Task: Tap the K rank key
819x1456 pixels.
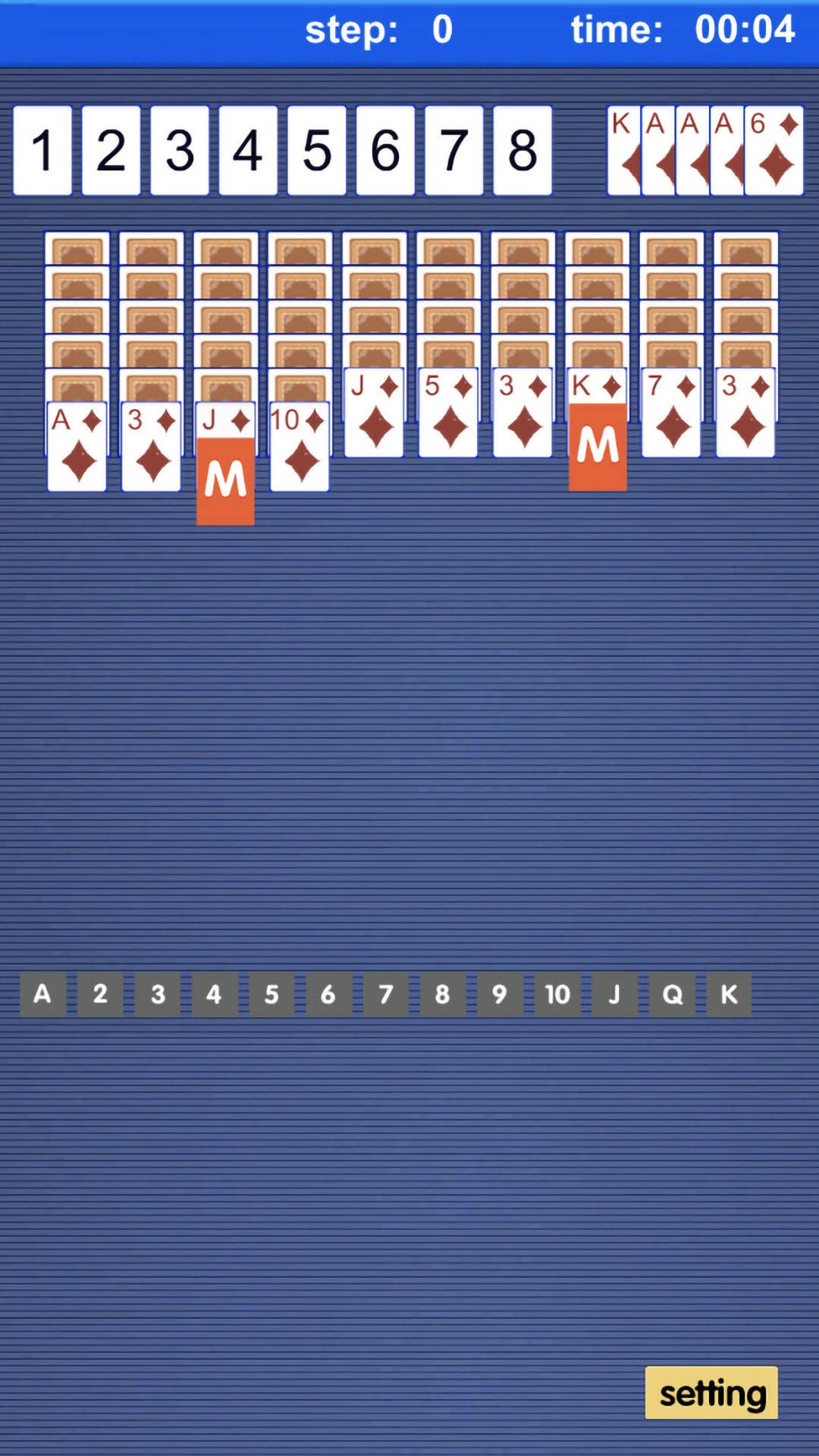Action: (x=729, y=994)
